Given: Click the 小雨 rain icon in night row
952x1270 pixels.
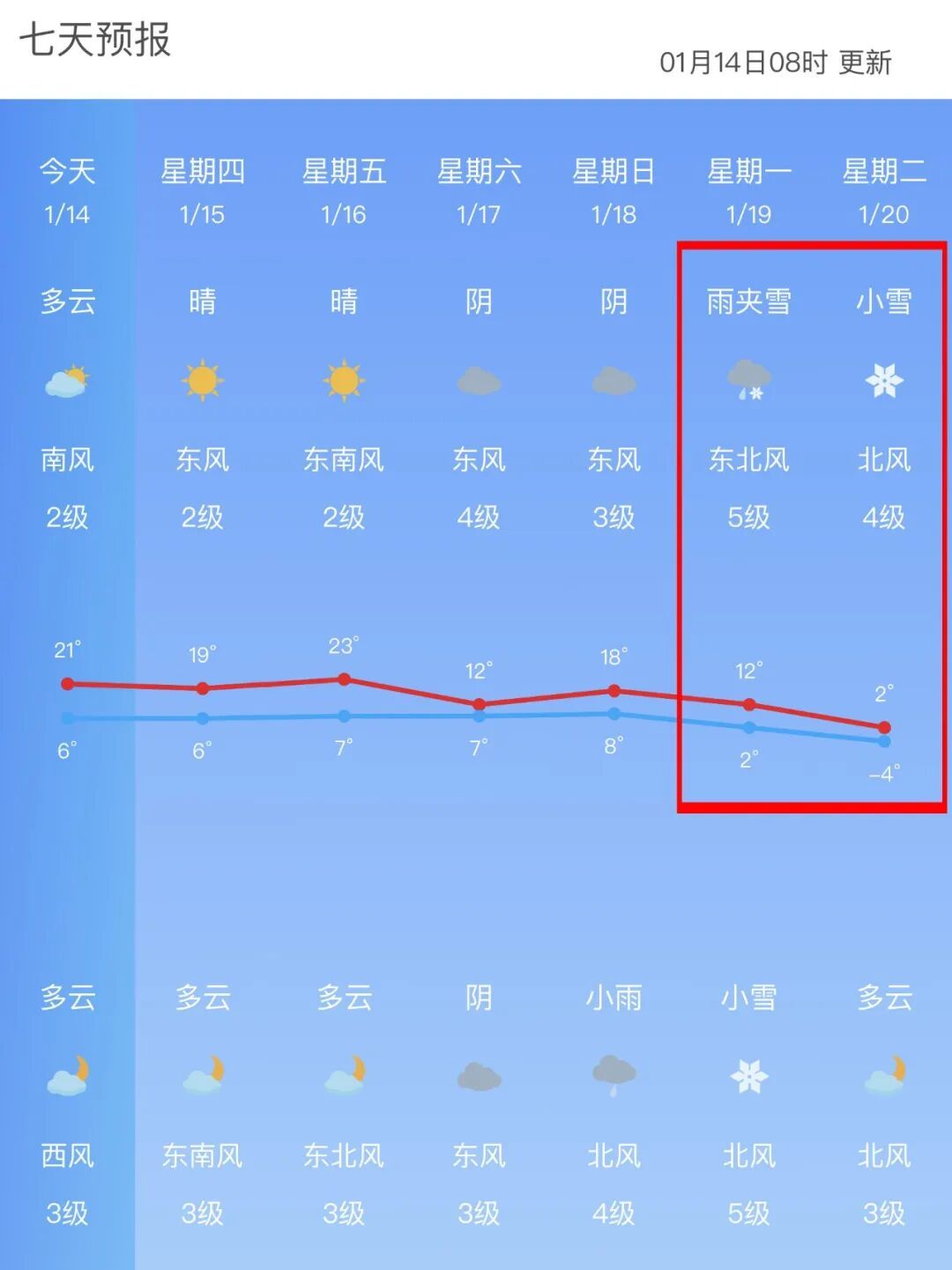Looking at the screenshot, I should (x=616, y=1075).
